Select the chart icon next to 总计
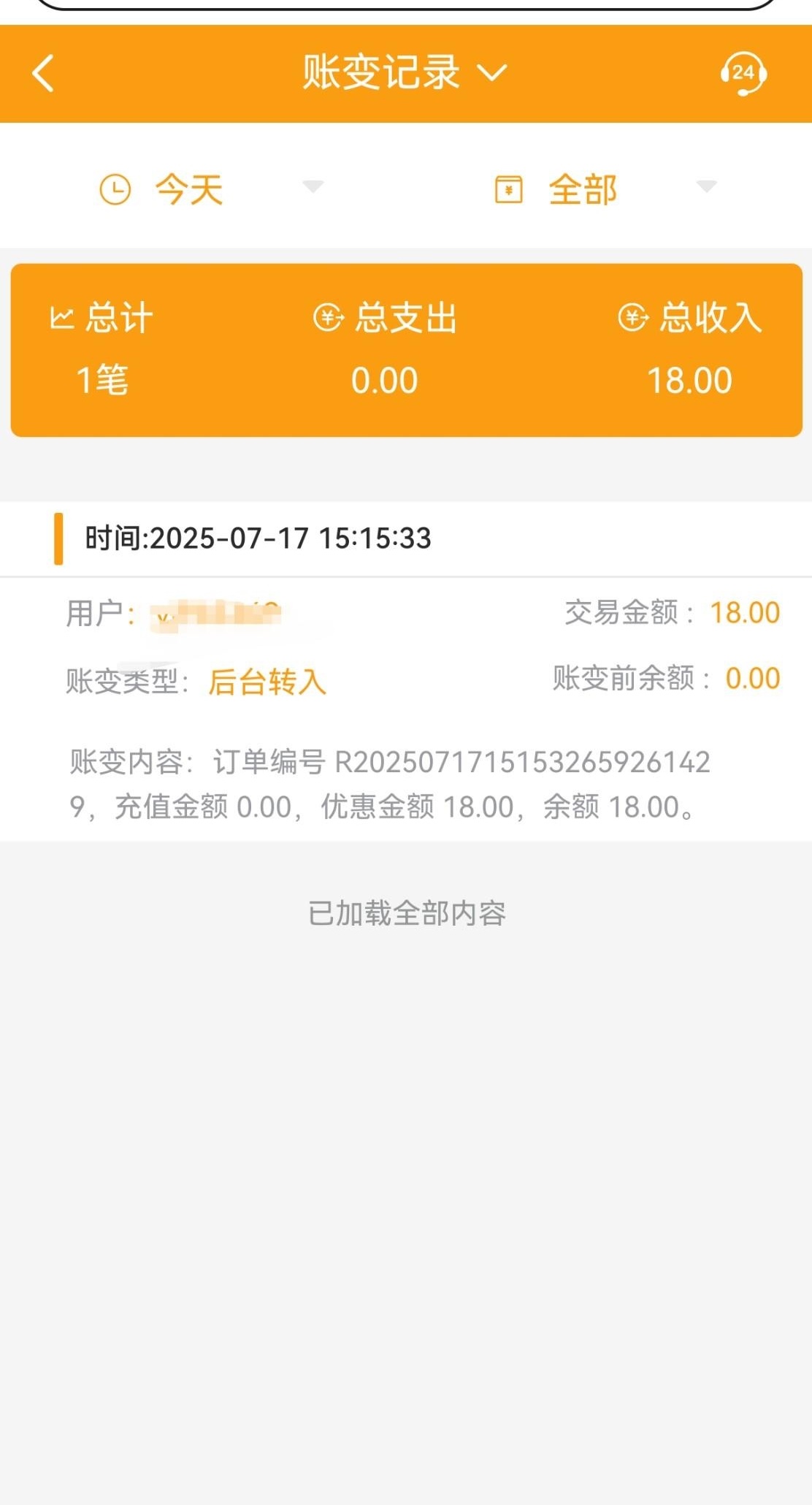Image resolution: width=812 pixels, height=1505 pixels. 62,316
